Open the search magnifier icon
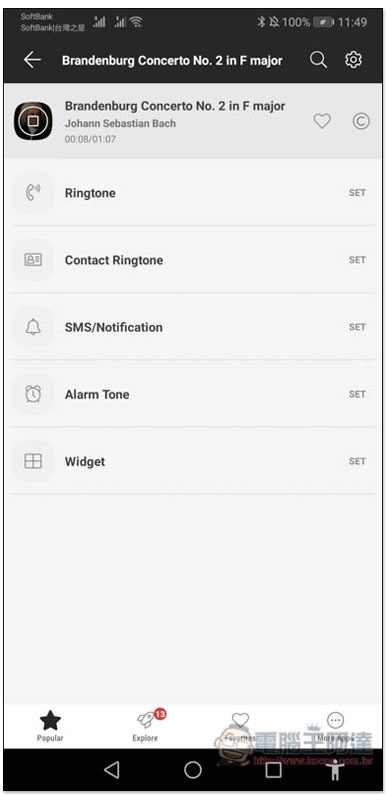Screen dimensions: 386x800 point(318,60)
